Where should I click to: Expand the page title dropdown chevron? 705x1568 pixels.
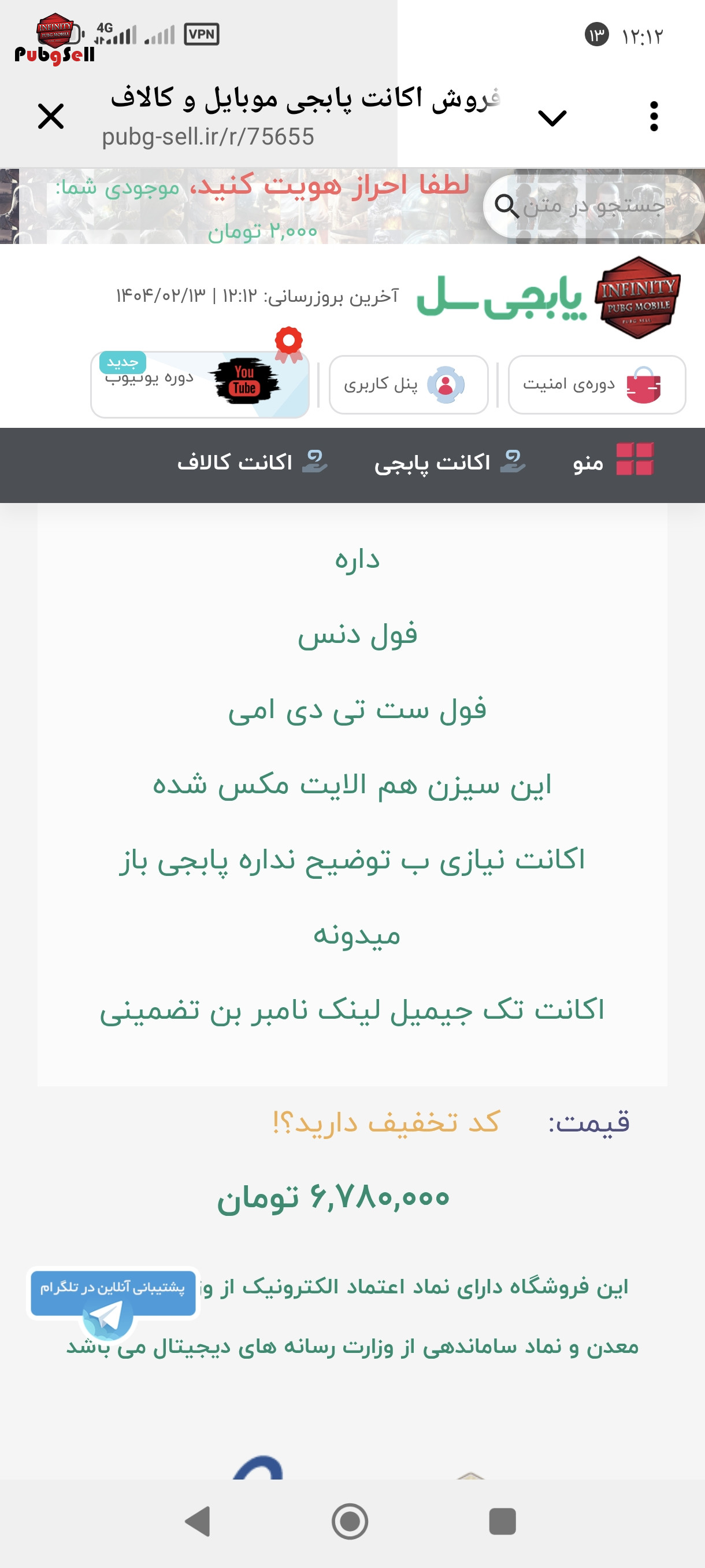pos(552,117)
